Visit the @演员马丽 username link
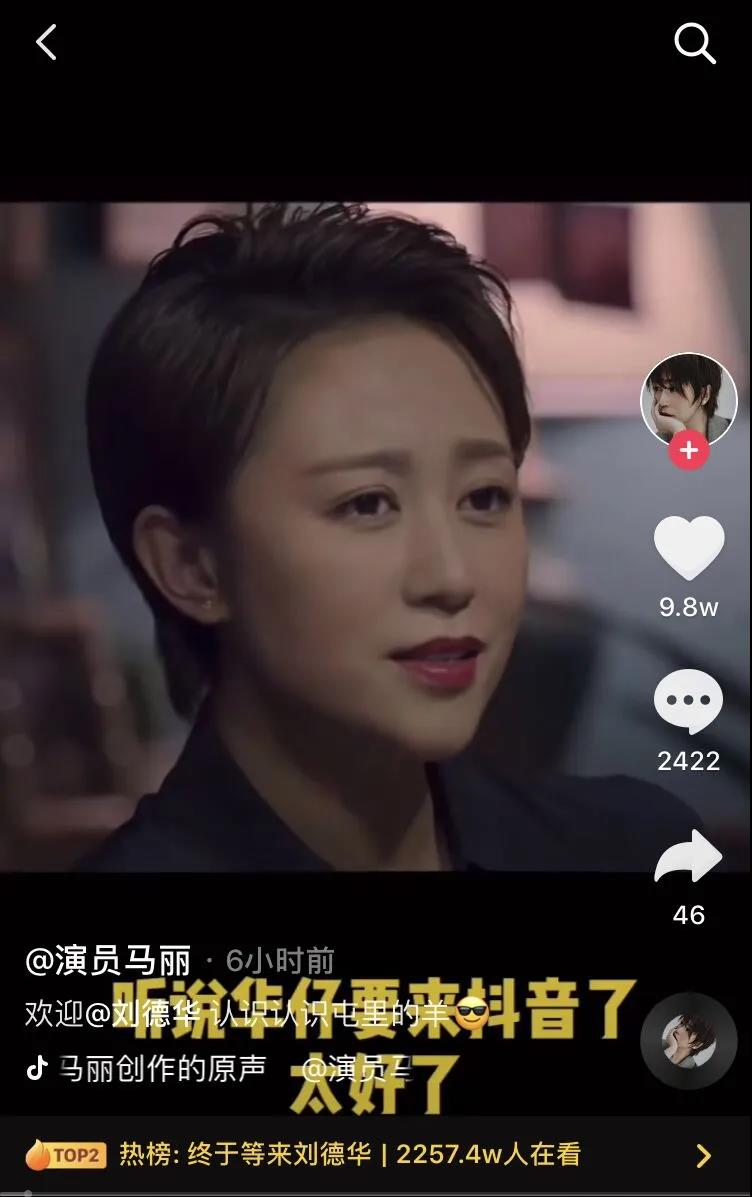The height and width of the screenshot is (1197, 752). coord(108,962)
